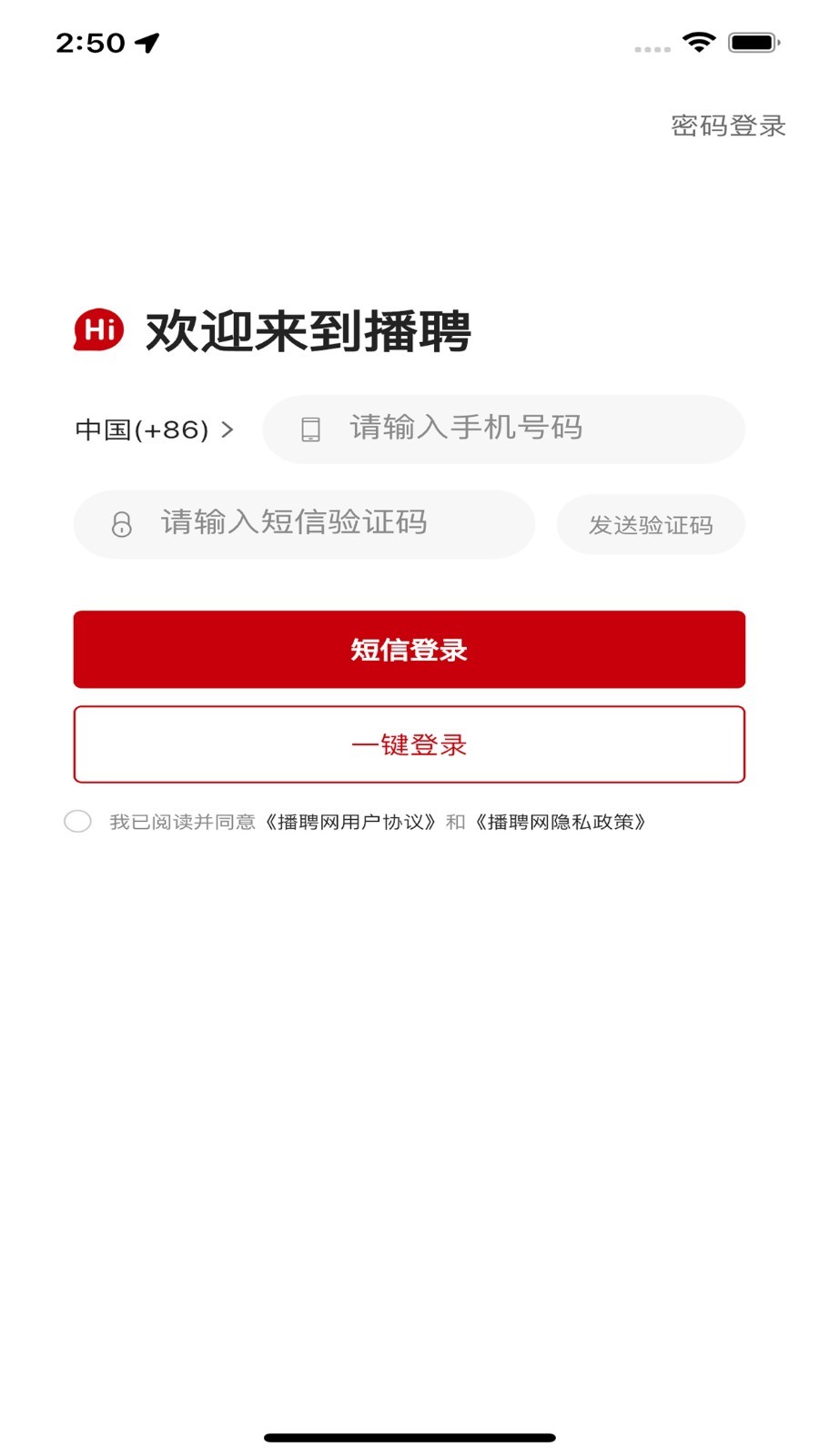
Task: Click 发送验证码 to send verification code
Action: click(x=652, y=524)
